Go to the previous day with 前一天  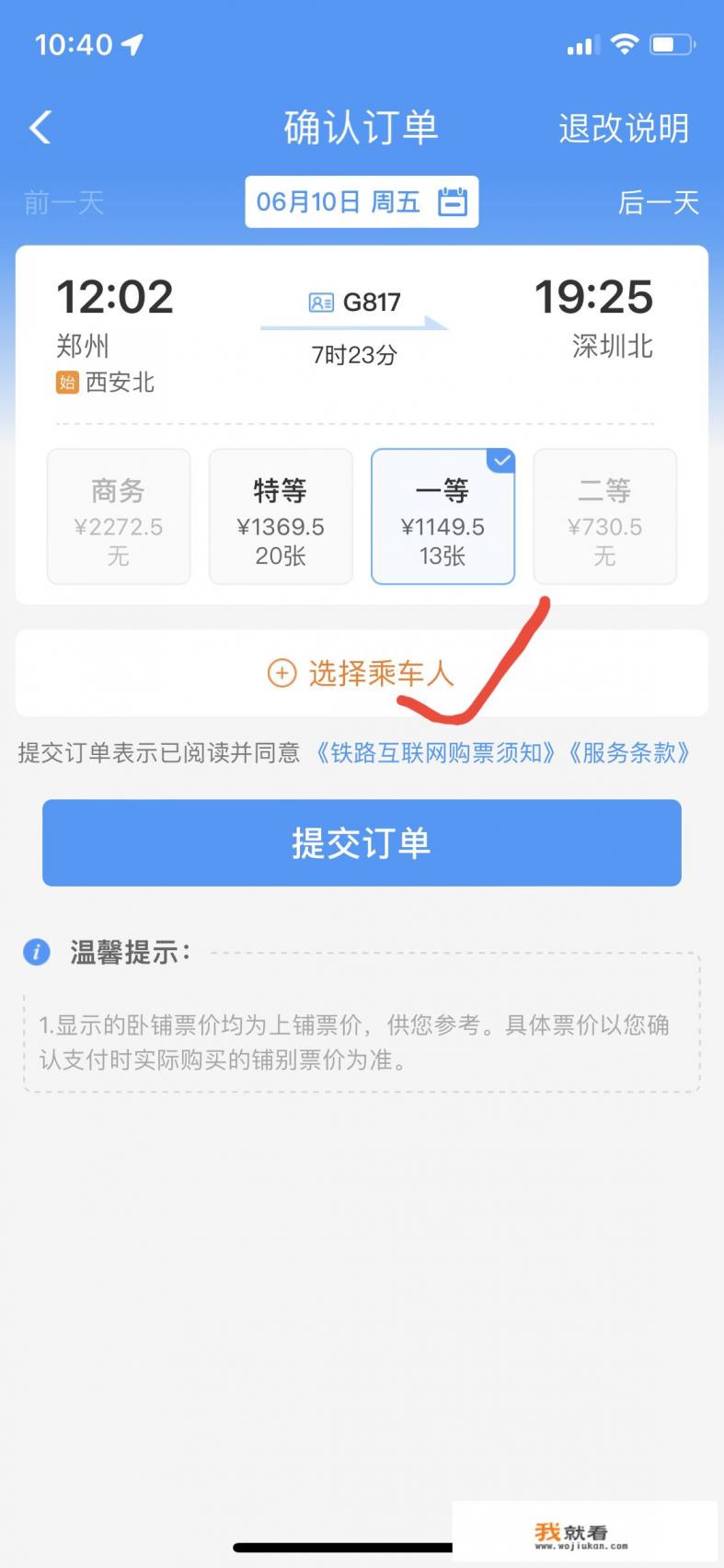tap(63, 204)
